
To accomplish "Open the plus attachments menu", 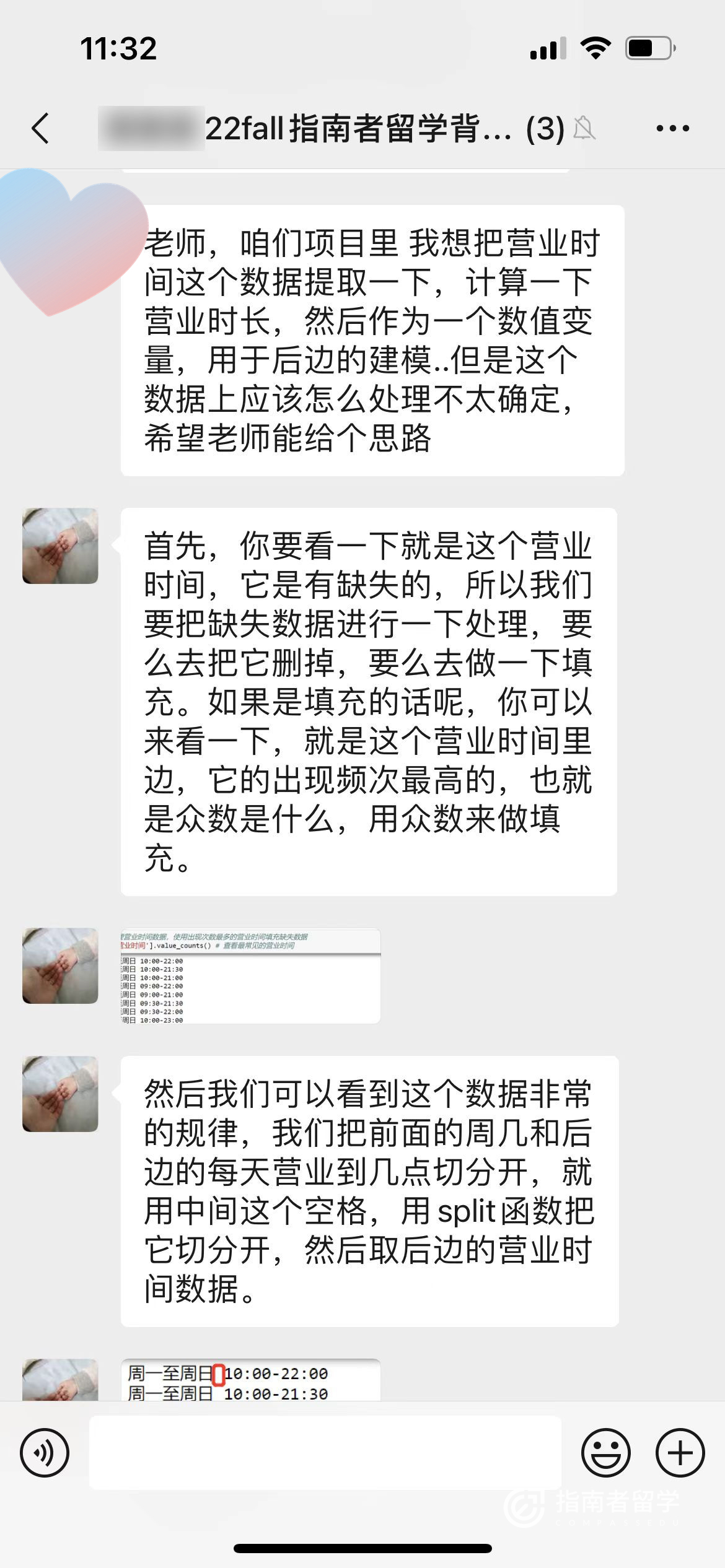I will pyautogui.click(x=680, y=1452).
